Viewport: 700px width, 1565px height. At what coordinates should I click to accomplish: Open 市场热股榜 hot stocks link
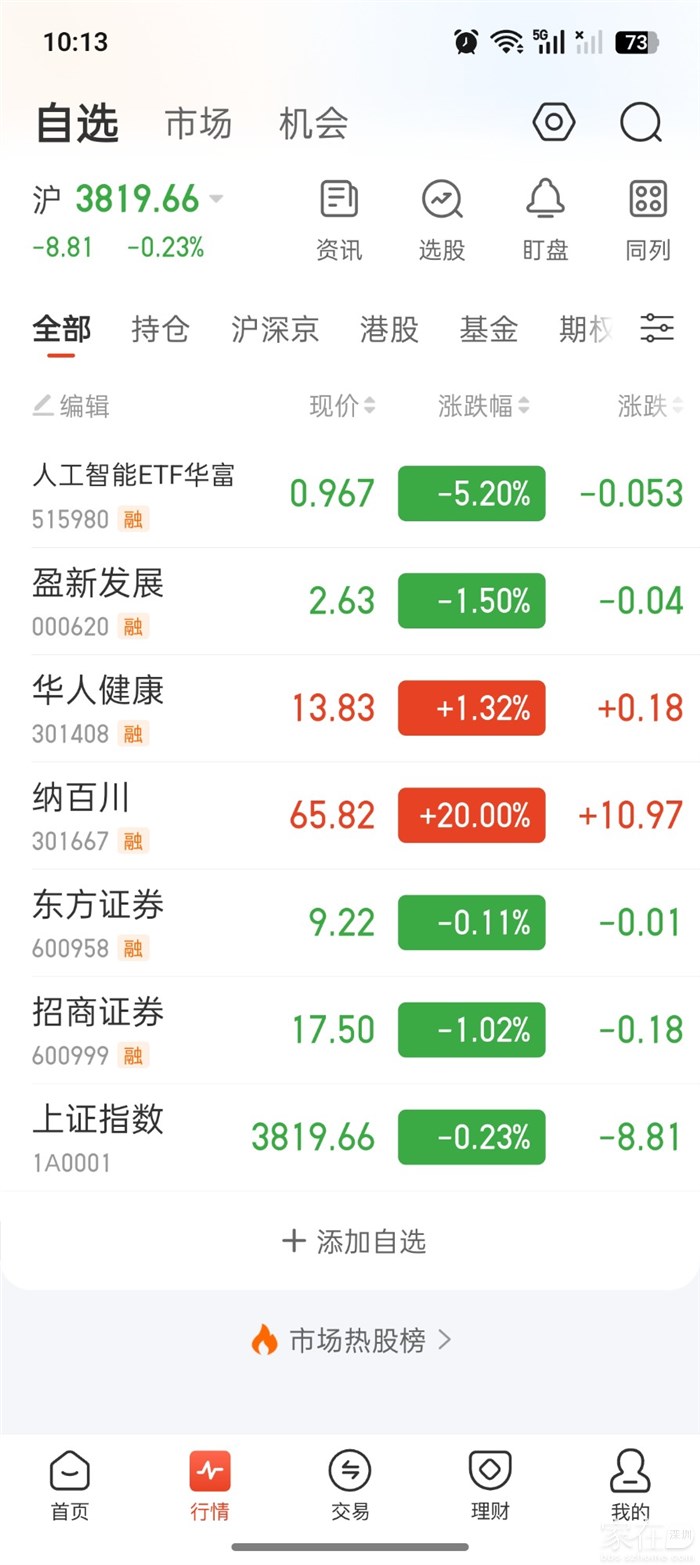tap(351, 1340)
